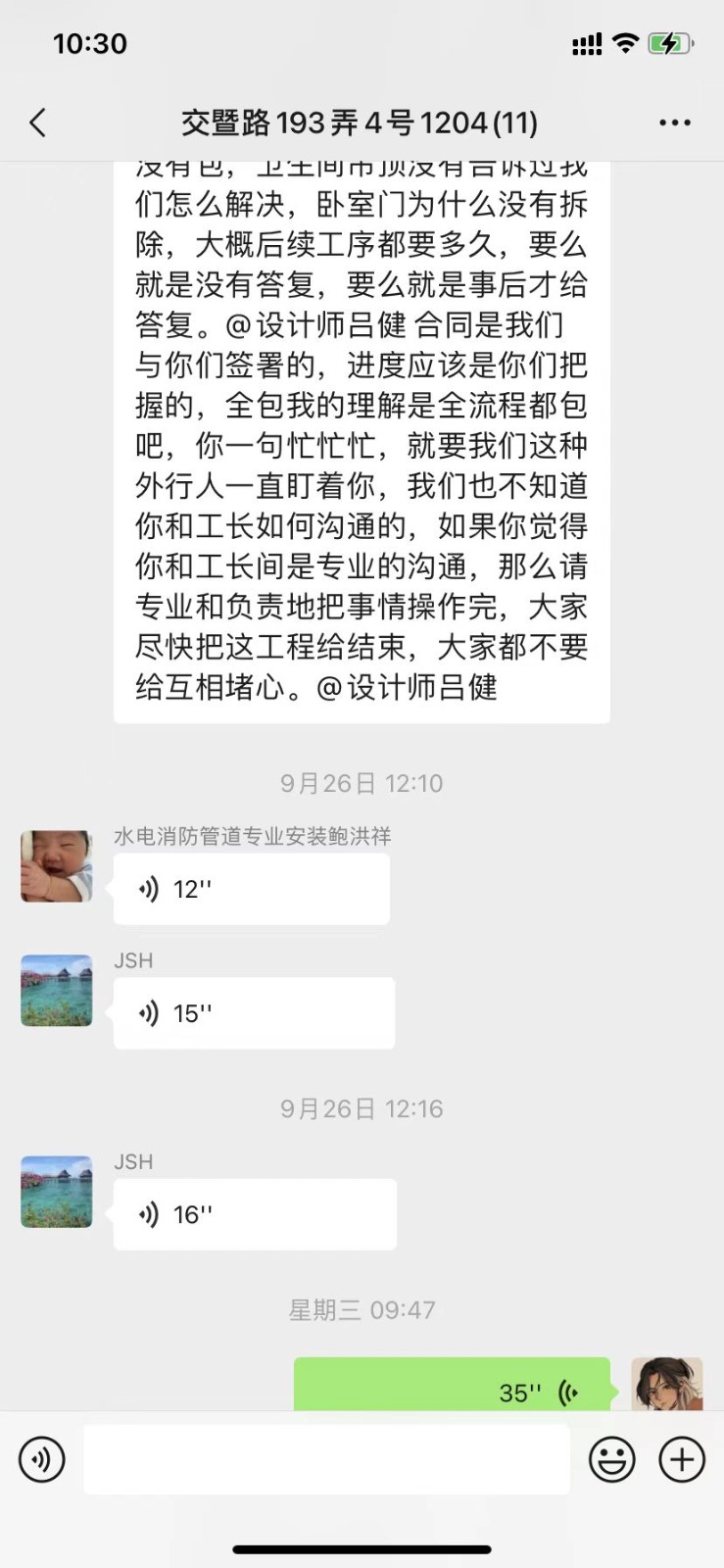This screenshot has height=1568, width=724.
Task: Open the plus attachment menu
Action: coord(682,1459)
